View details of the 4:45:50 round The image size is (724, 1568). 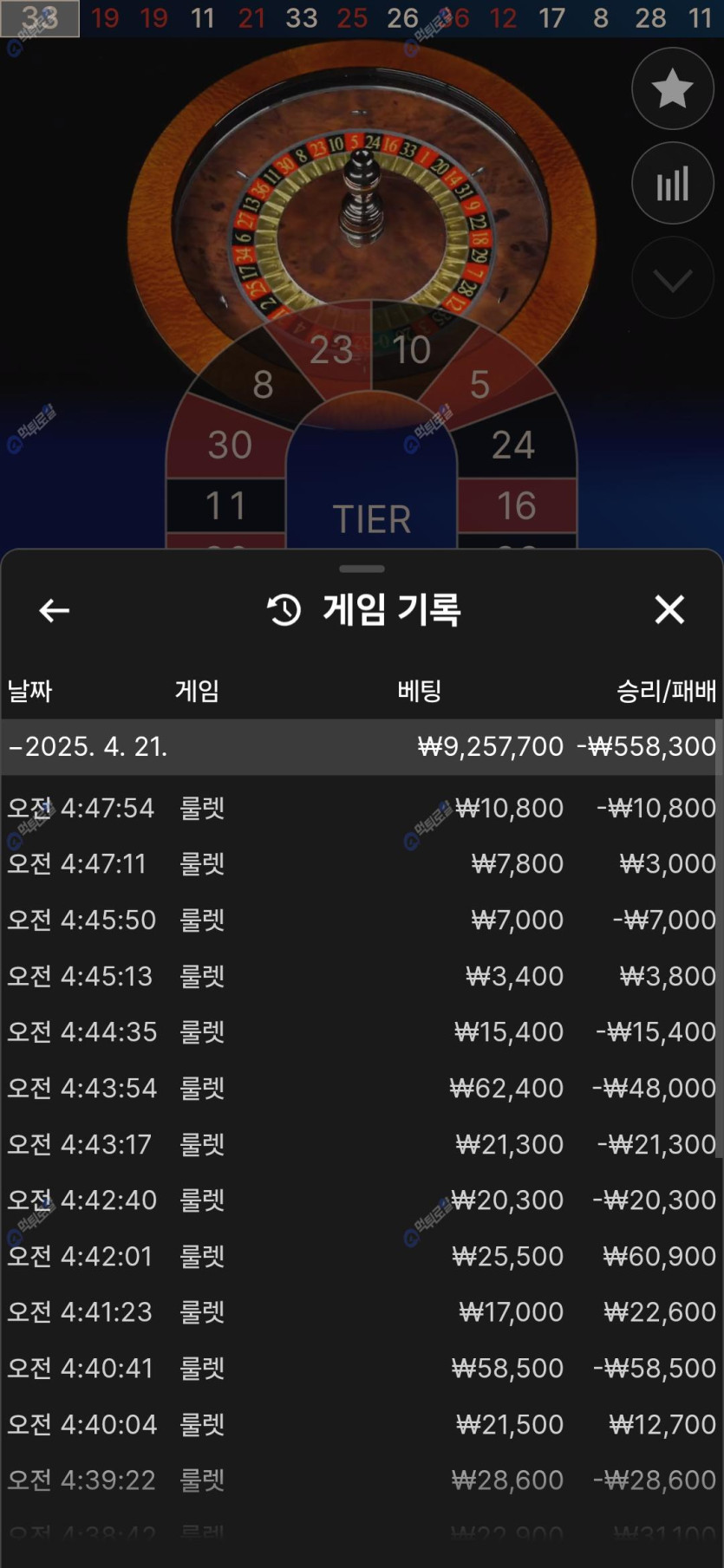[361, 920]
